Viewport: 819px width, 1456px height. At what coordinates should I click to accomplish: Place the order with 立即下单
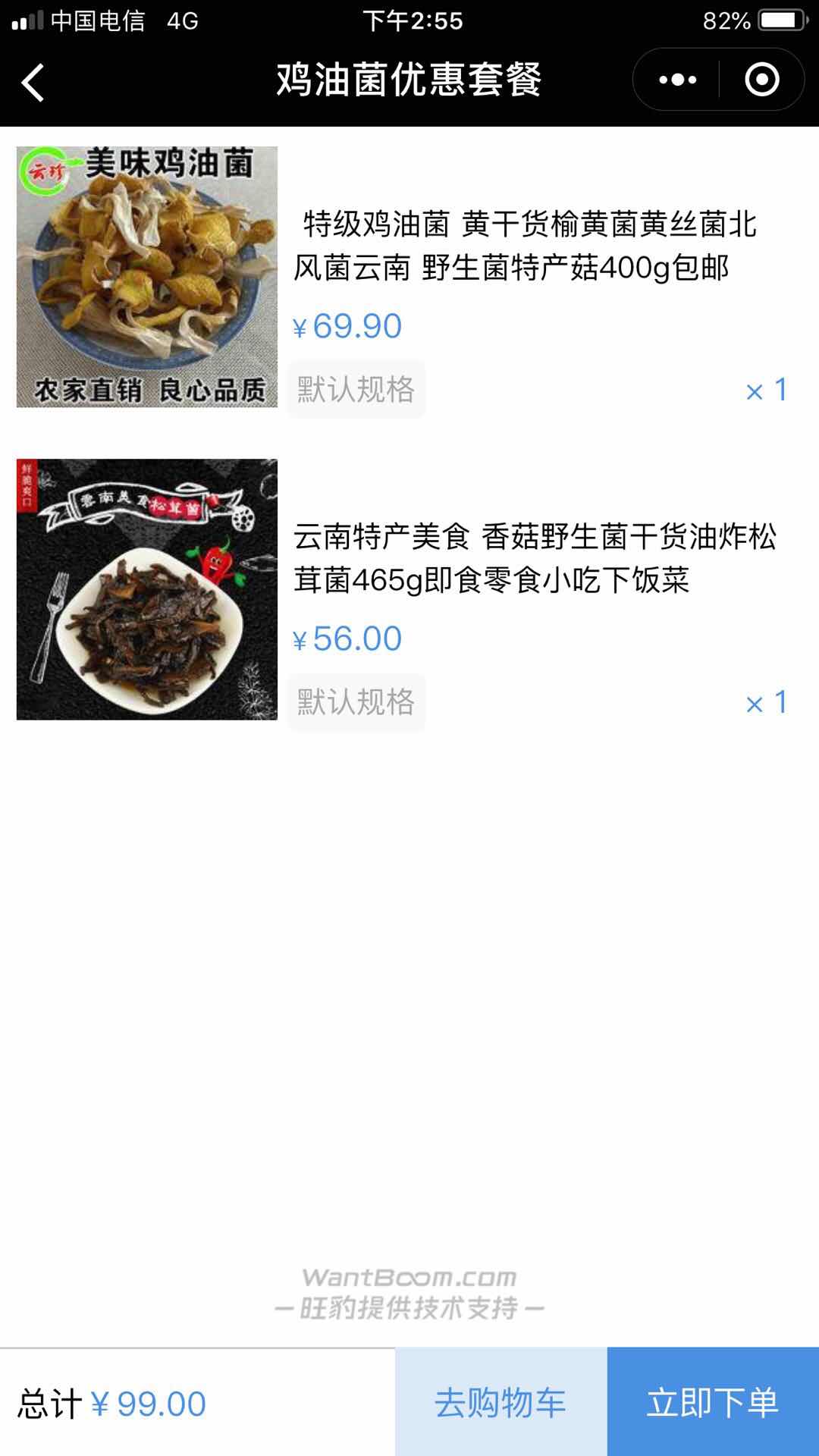coord(713,1403)
